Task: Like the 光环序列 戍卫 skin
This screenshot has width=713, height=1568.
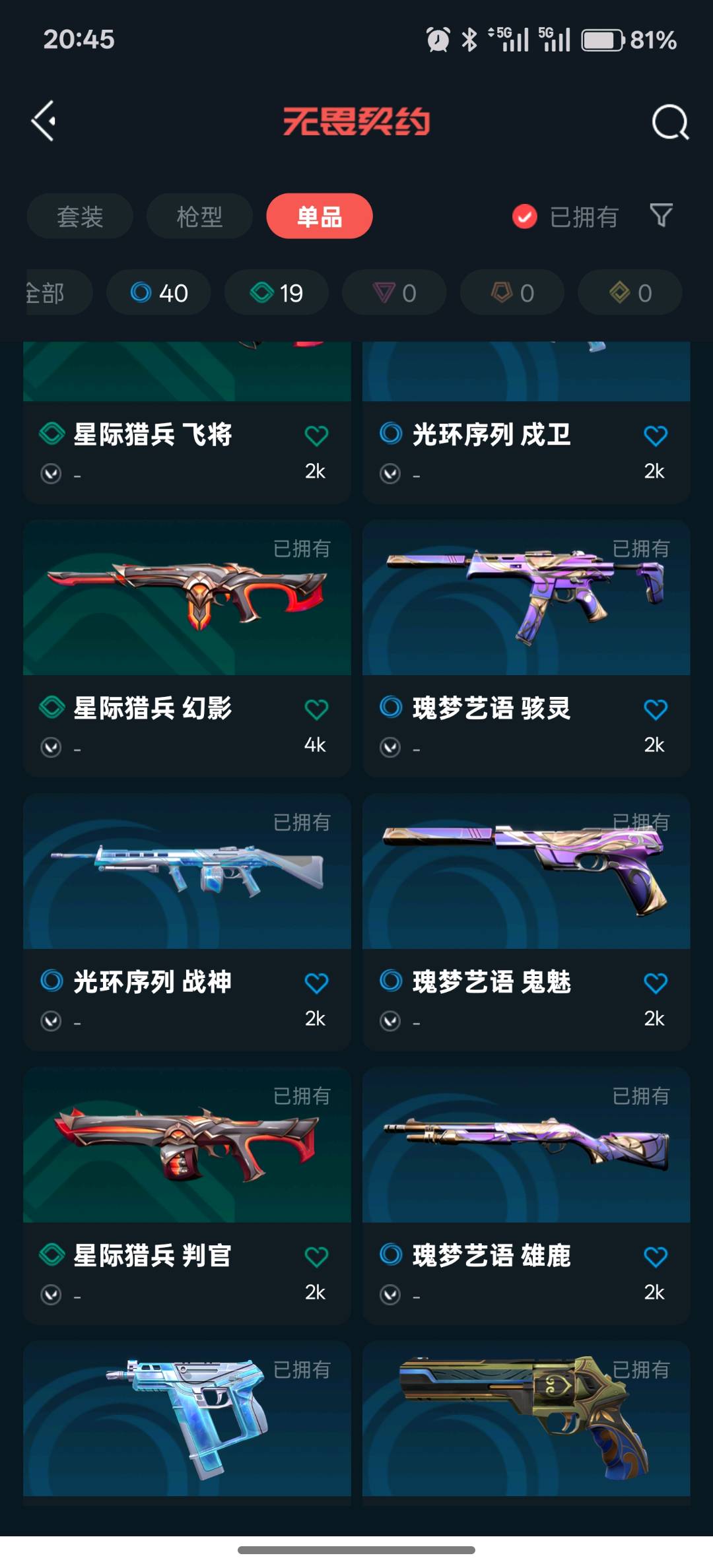Action: coord(656,436)
